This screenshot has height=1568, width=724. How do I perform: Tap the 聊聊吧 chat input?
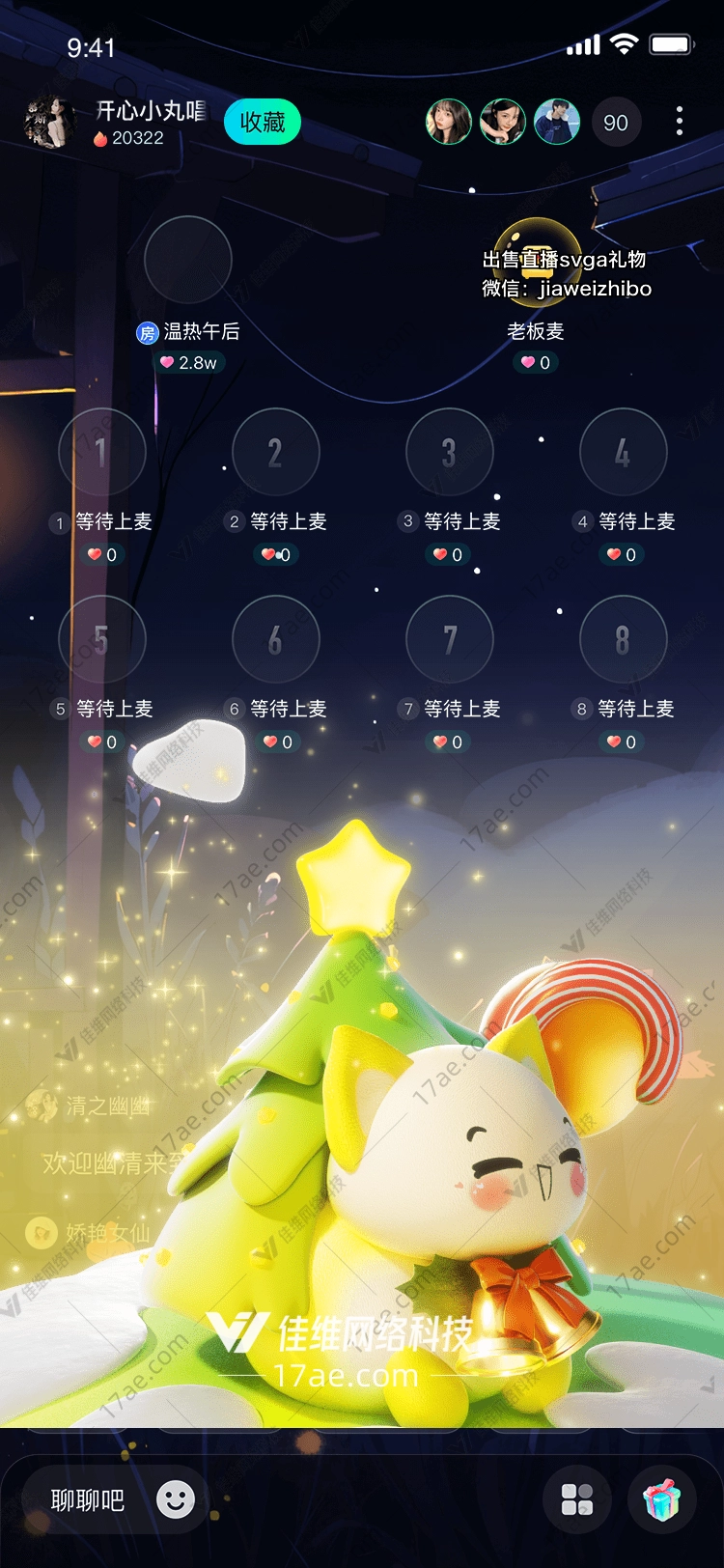click(88, 1499)
